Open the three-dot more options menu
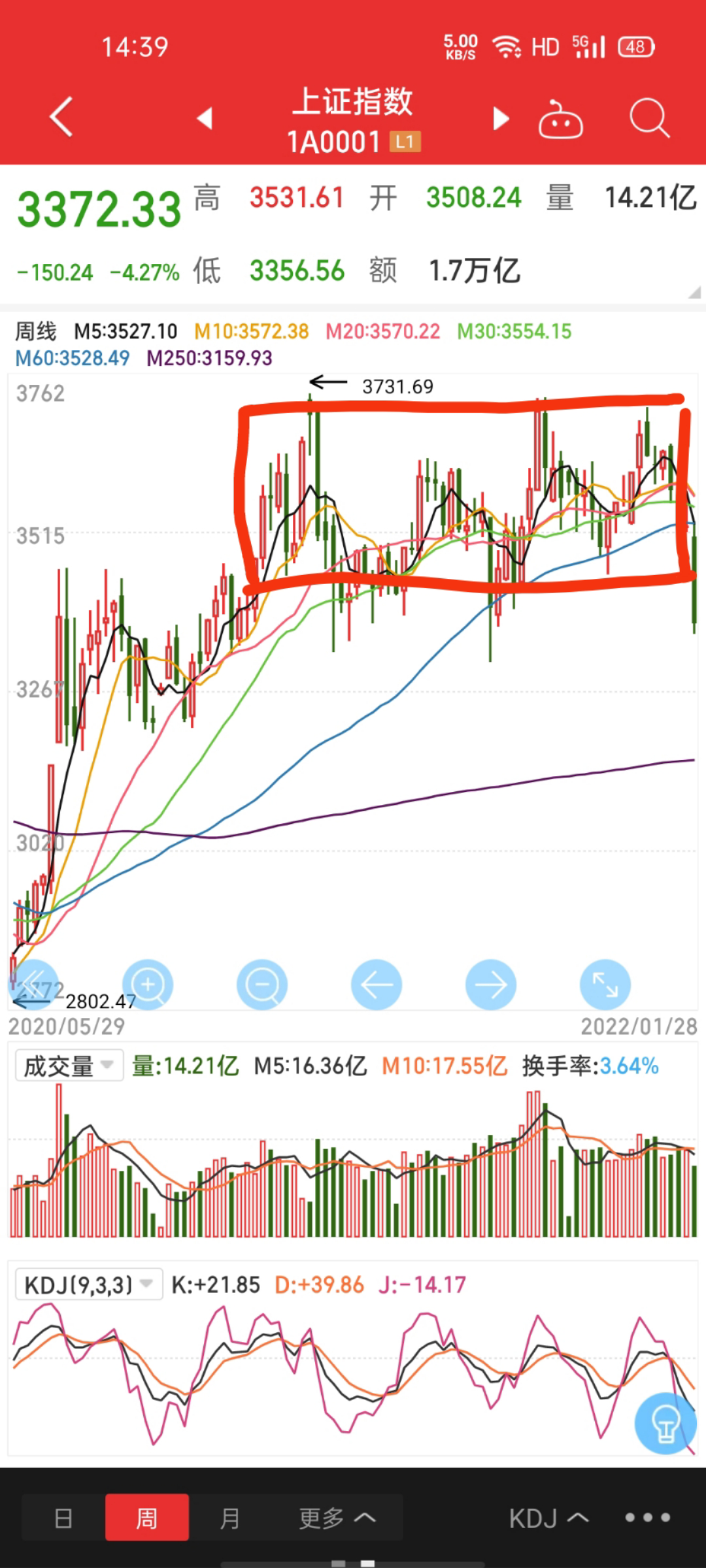This screenshot has width=706, height=1568. pyautogui.click(x=647, y=1517)
